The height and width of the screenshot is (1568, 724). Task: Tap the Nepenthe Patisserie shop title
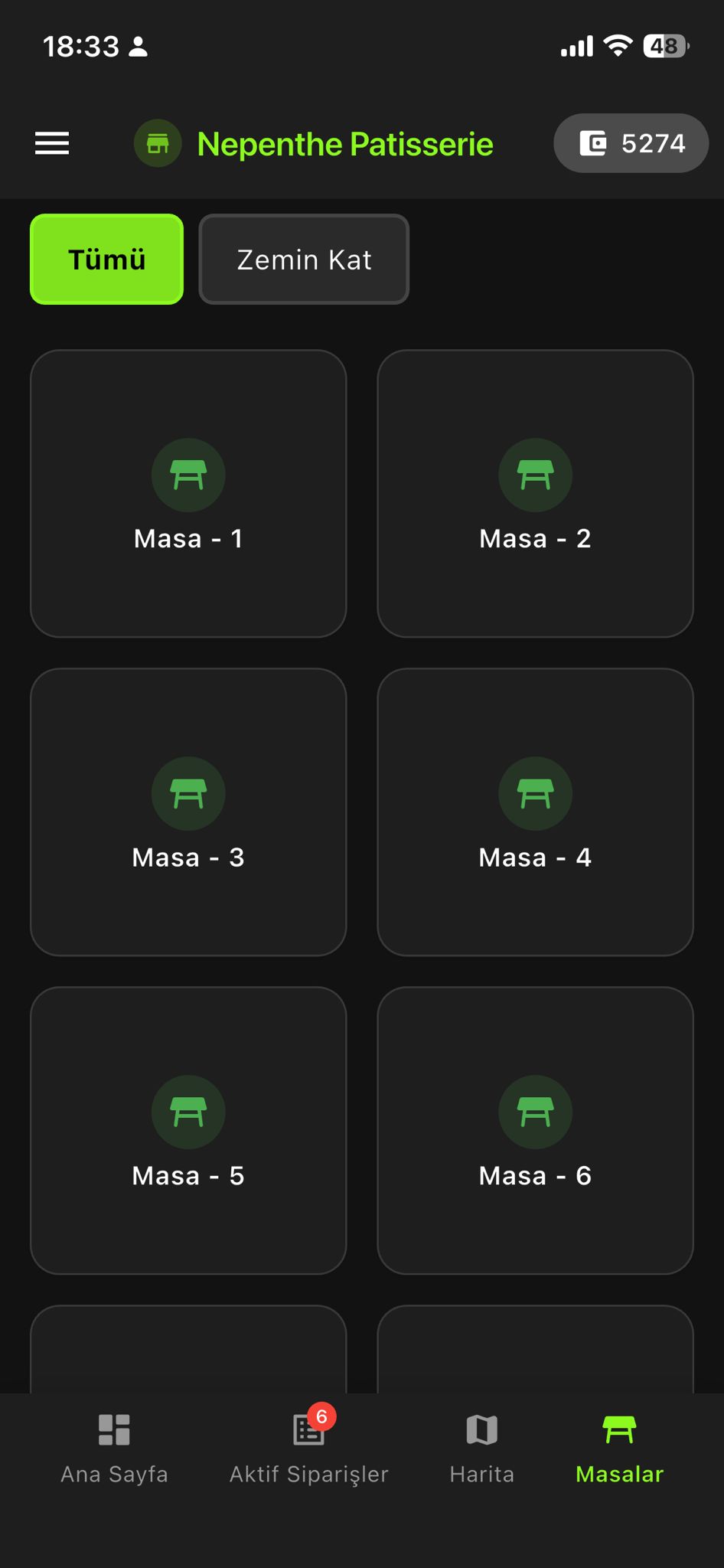tap(345, 144)
